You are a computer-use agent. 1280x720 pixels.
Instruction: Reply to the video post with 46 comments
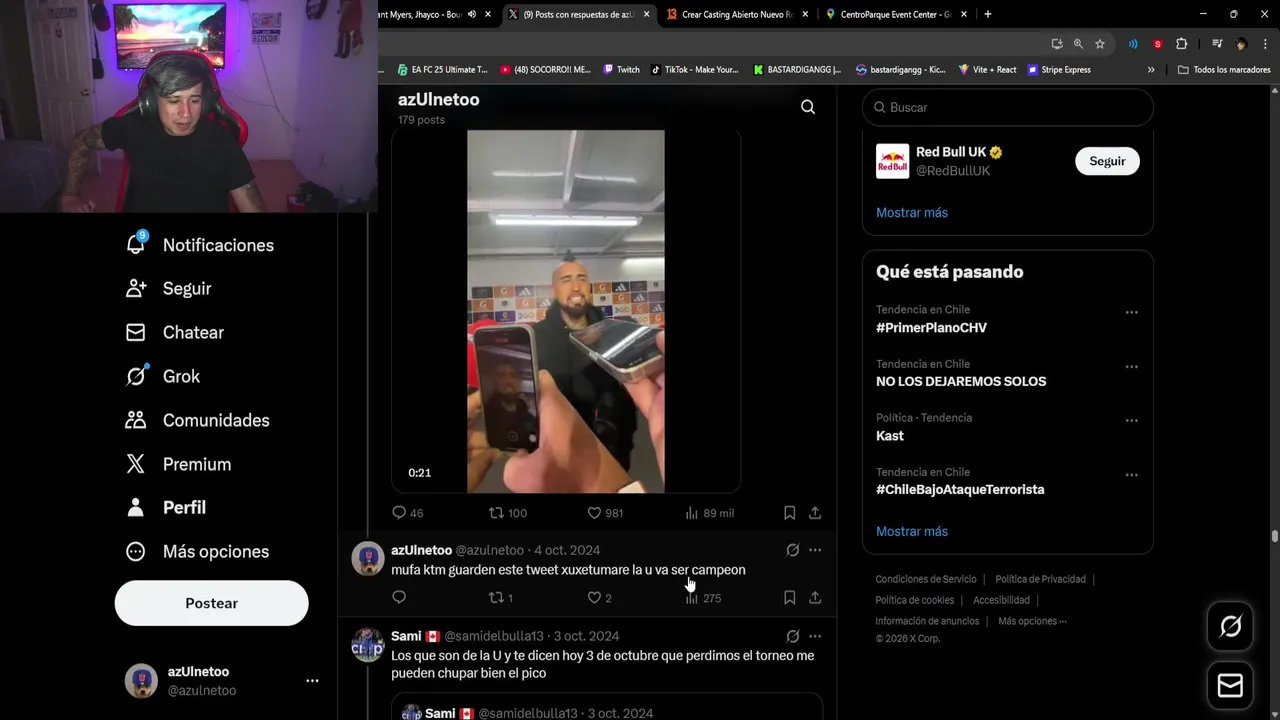click(407, 513)
